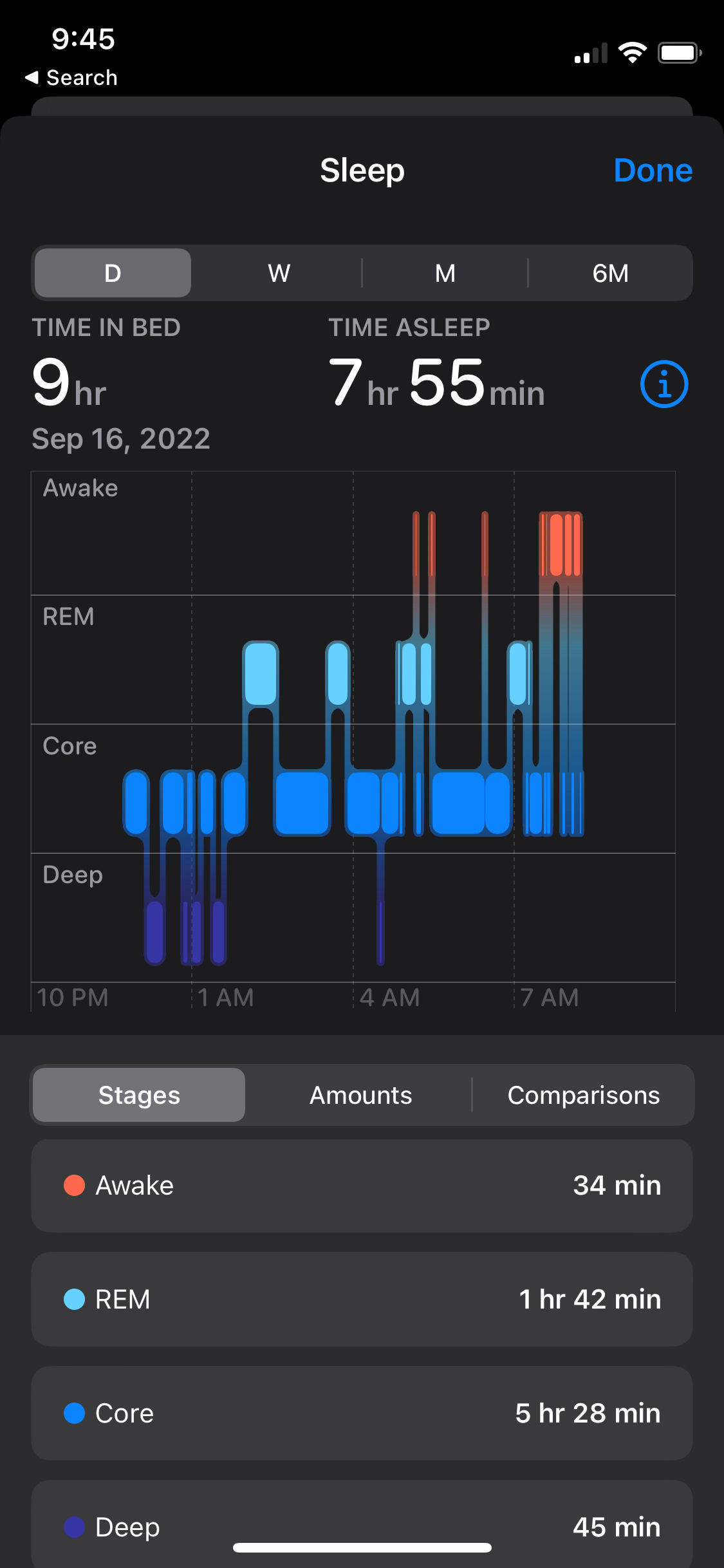This screenshot has width=724, height=1568.
Task: Go back to Search
Action: [x=71, y=78]
